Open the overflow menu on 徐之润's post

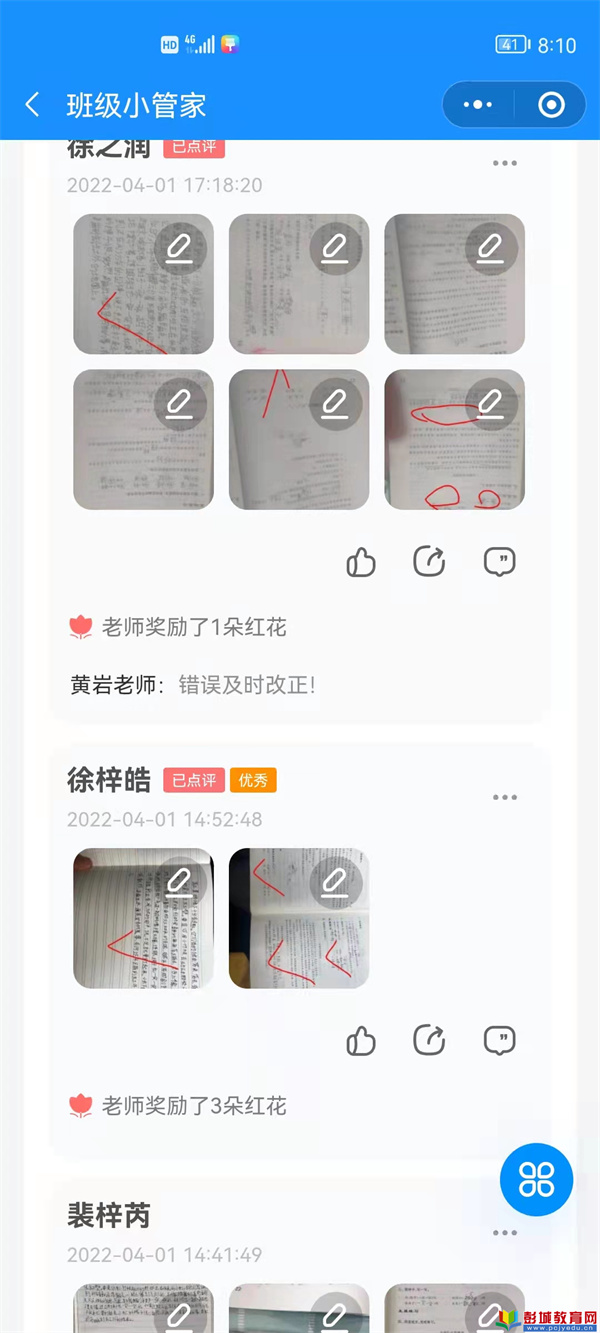[x=504, y=163]
